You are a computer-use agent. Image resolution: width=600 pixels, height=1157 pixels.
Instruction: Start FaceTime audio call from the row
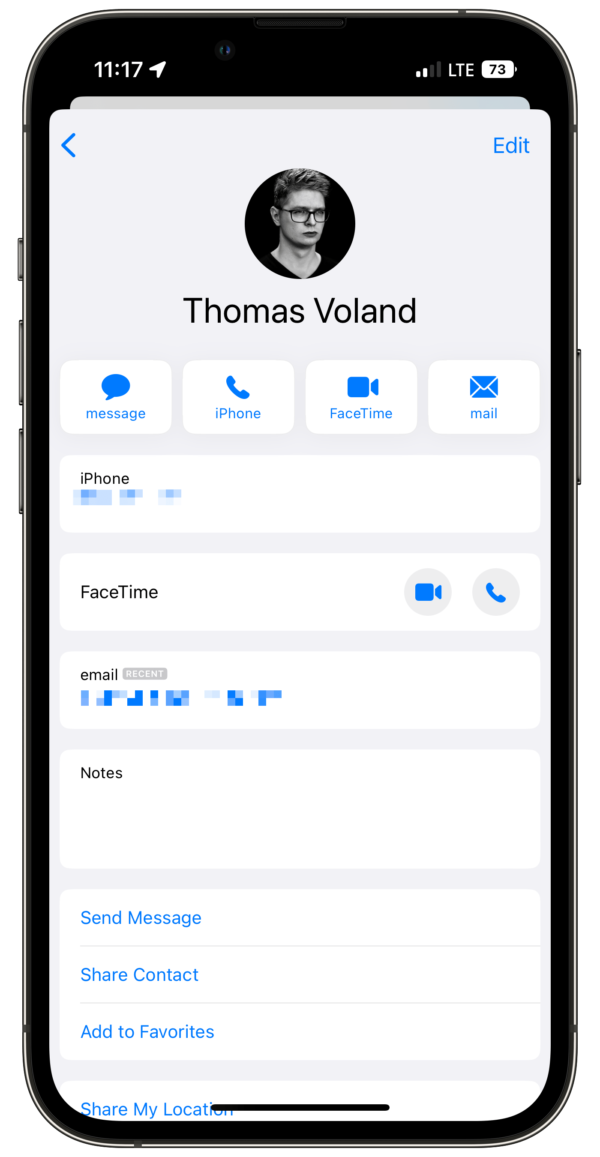(496, 592)
